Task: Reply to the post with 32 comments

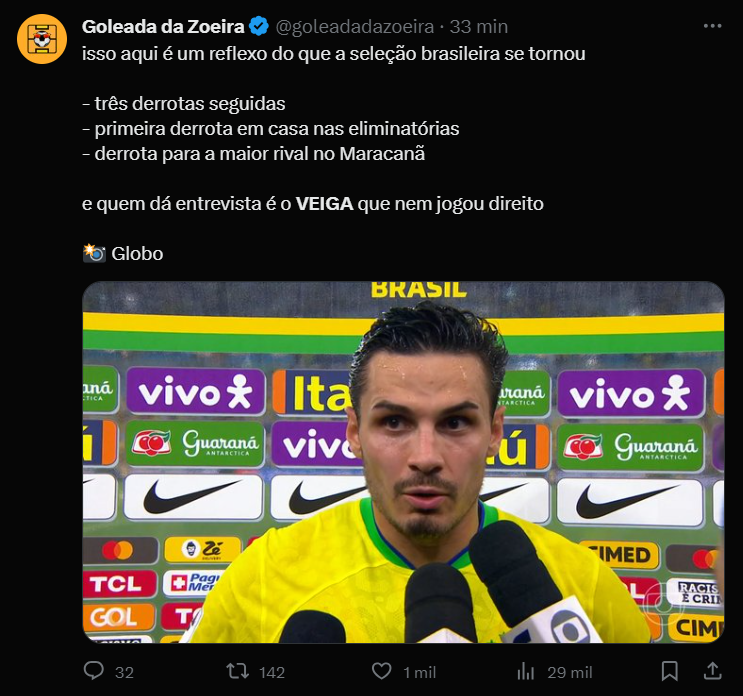Action: coord(94,671)
